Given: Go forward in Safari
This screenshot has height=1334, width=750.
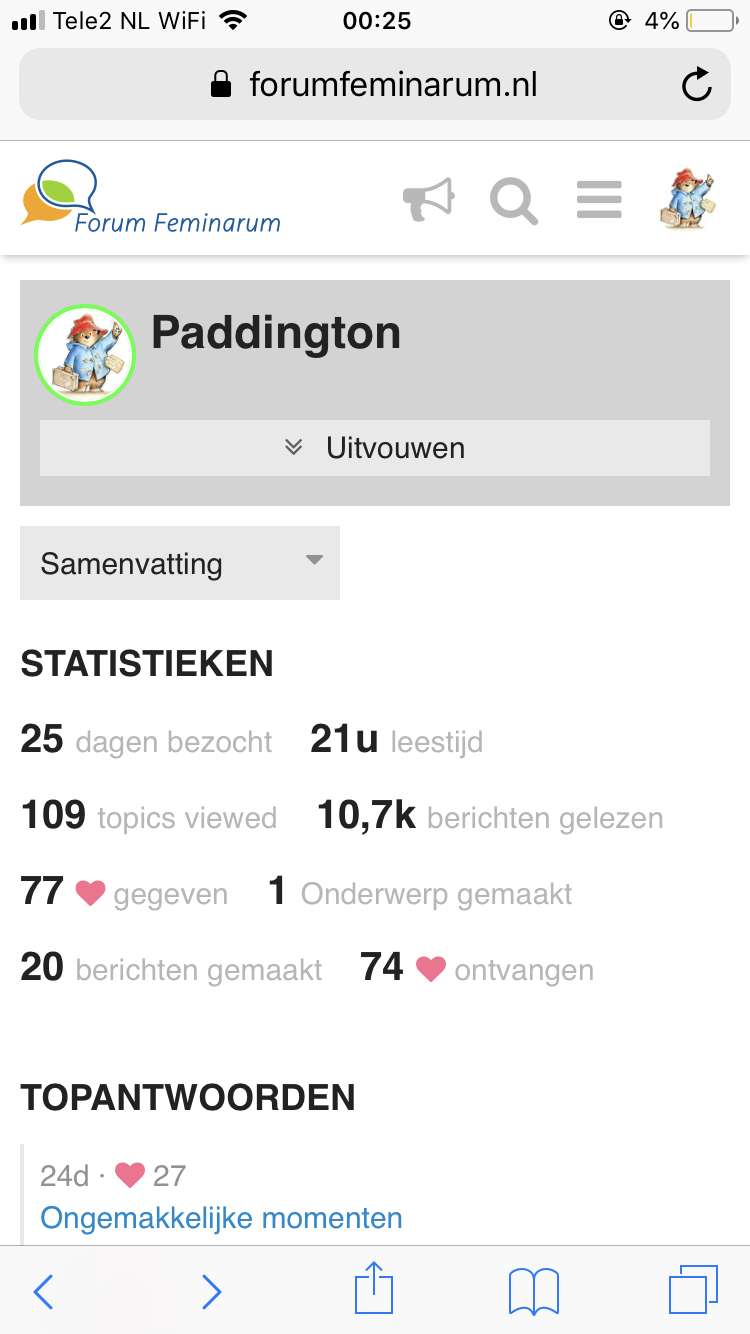Looking at the screenshot, I should pyautogui.click(x=211, y=1291).
